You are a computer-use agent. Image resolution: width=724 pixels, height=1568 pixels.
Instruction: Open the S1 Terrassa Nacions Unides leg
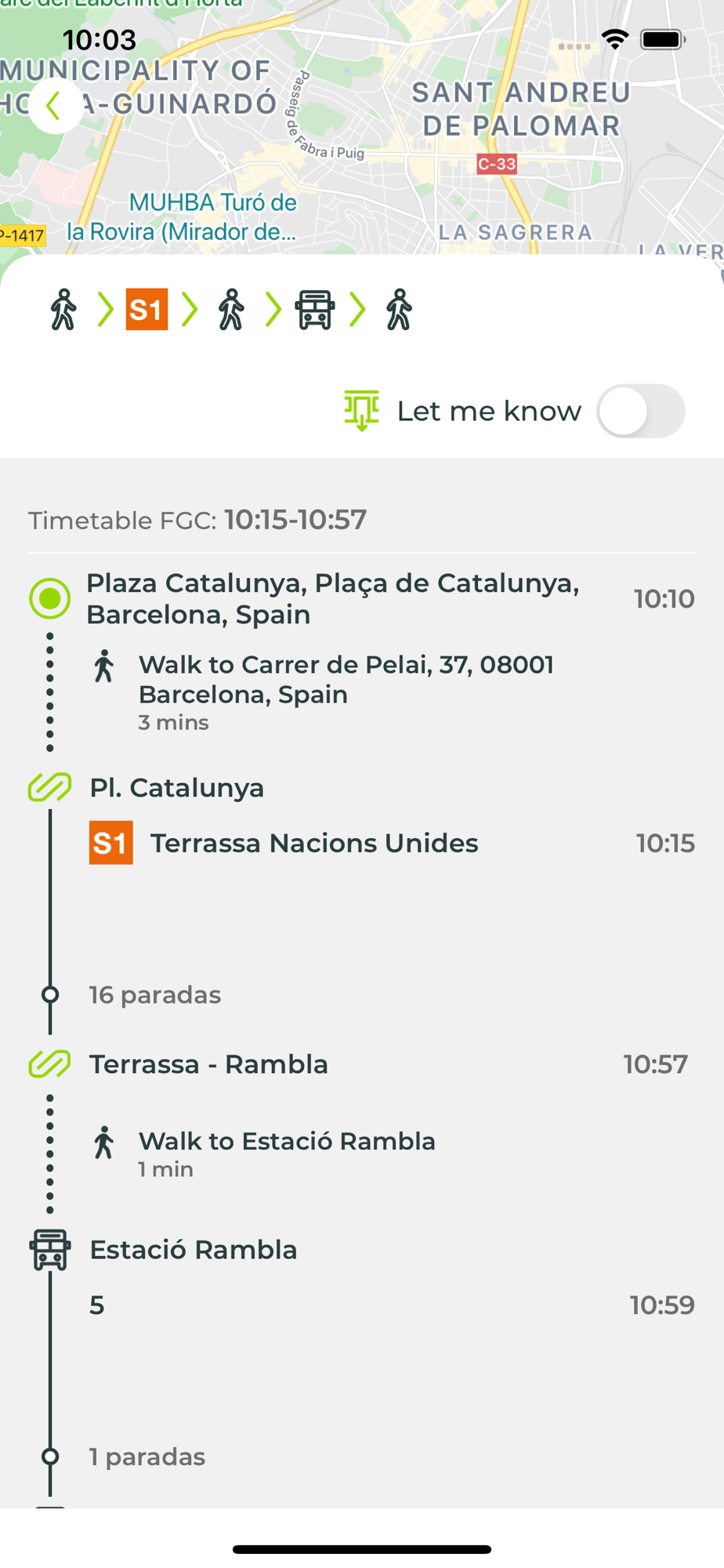point(392,843)
